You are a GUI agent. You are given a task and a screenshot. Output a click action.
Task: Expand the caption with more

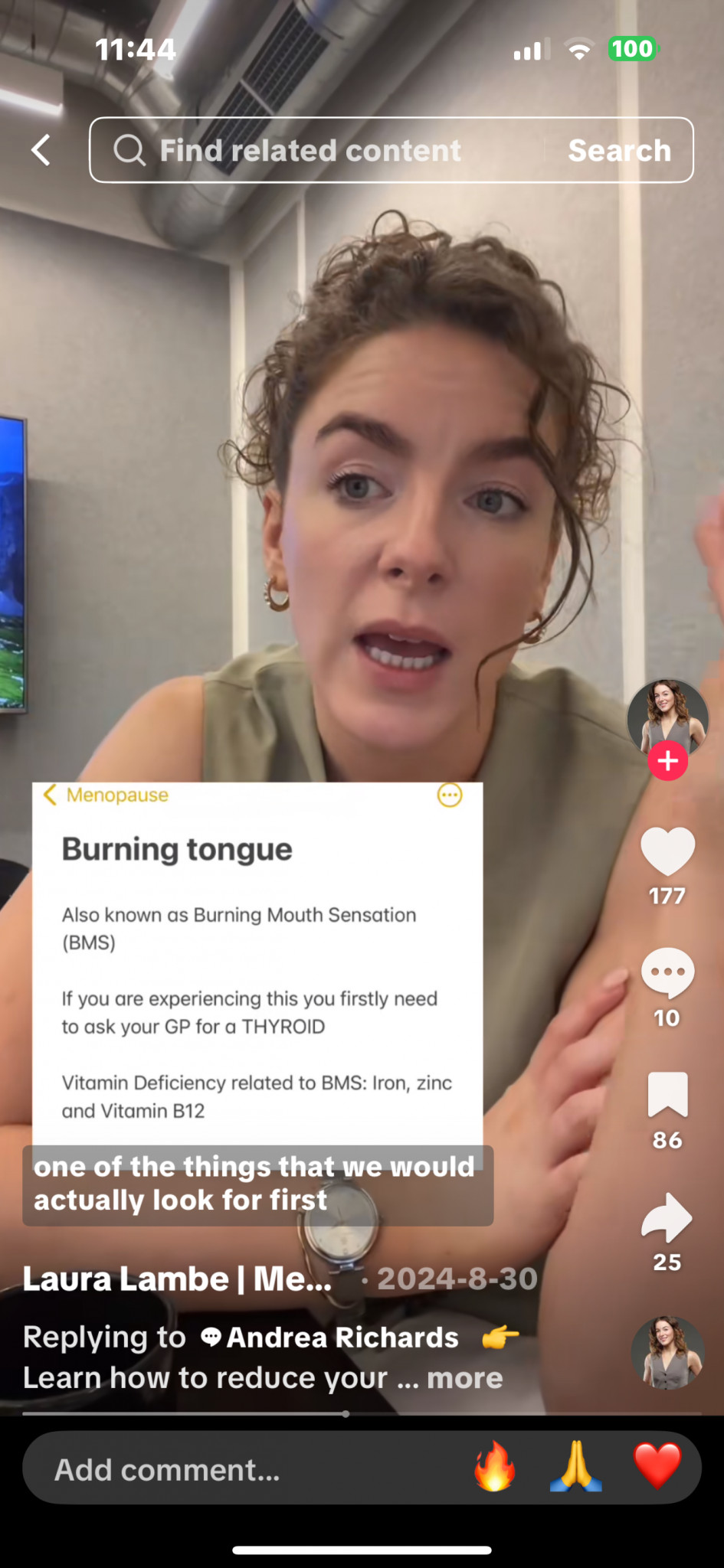[x=464, y=1378]
